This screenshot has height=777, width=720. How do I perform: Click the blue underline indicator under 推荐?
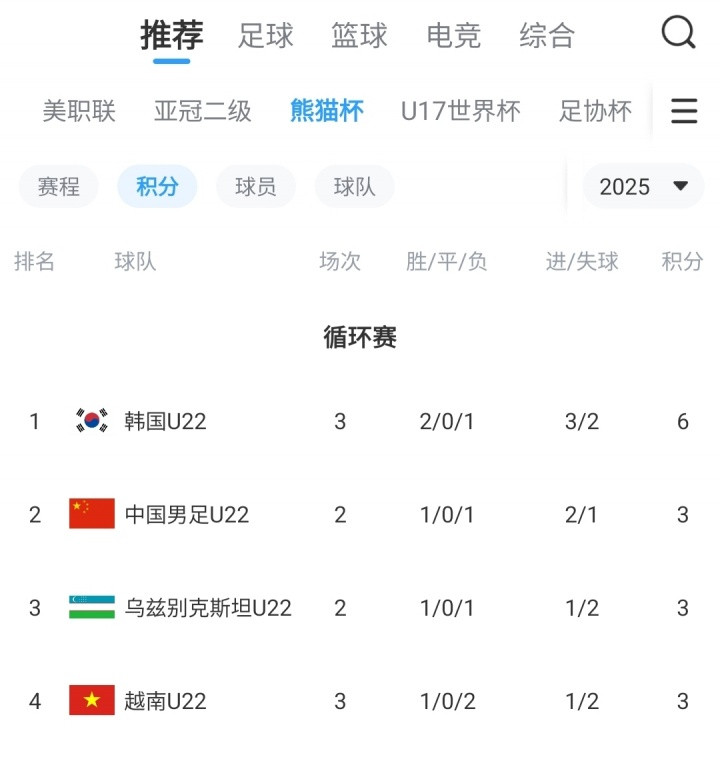click(x=172, y=60)
